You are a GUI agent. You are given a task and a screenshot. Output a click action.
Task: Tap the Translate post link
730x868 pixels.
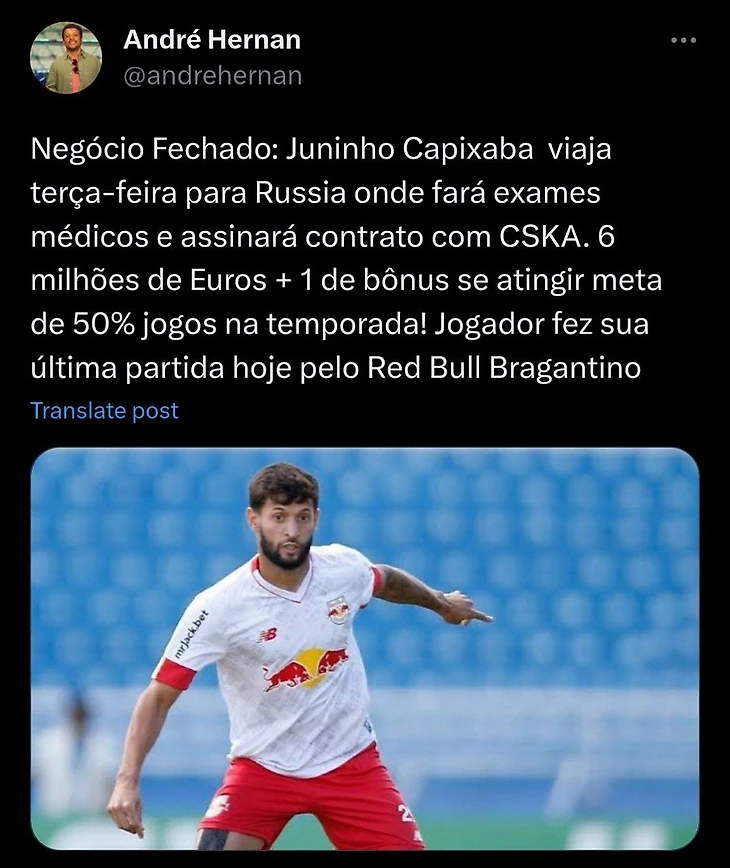[105, 410]
